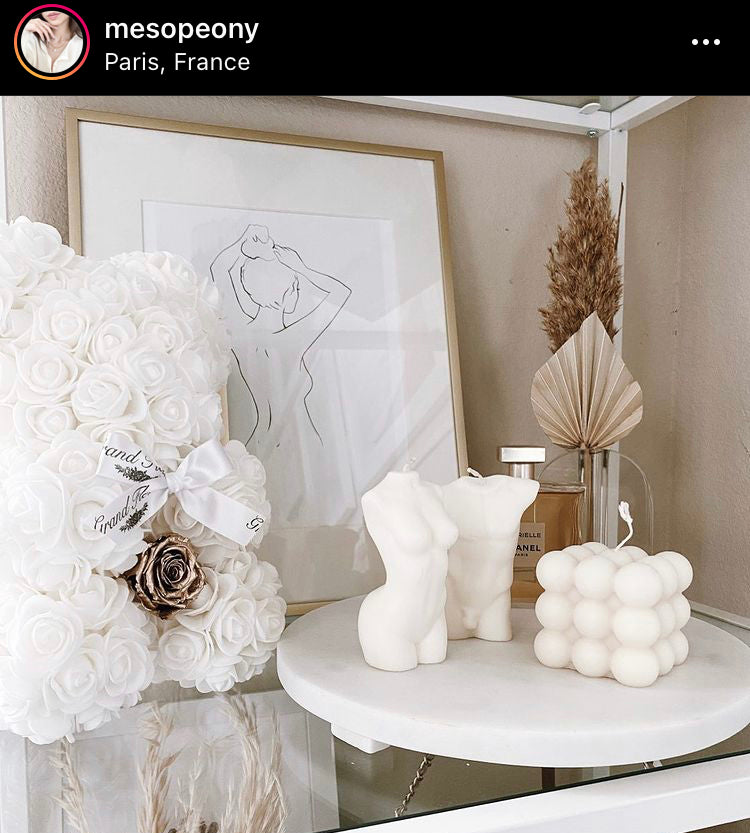Tap the post photo of white candles
The image size is (750, 833).
click(375, 464)
